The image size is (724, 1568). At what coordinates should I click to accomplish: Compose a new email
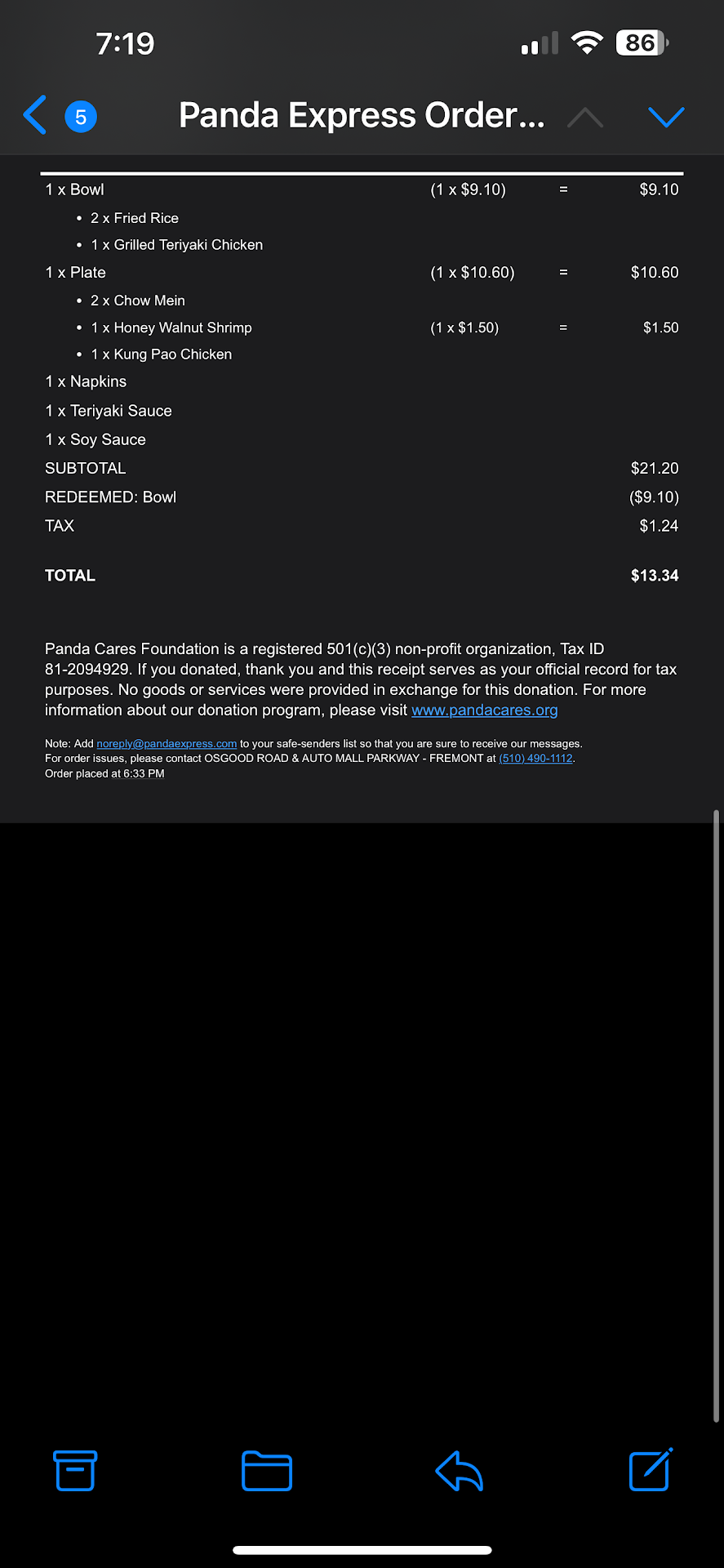click(651, 1470)
